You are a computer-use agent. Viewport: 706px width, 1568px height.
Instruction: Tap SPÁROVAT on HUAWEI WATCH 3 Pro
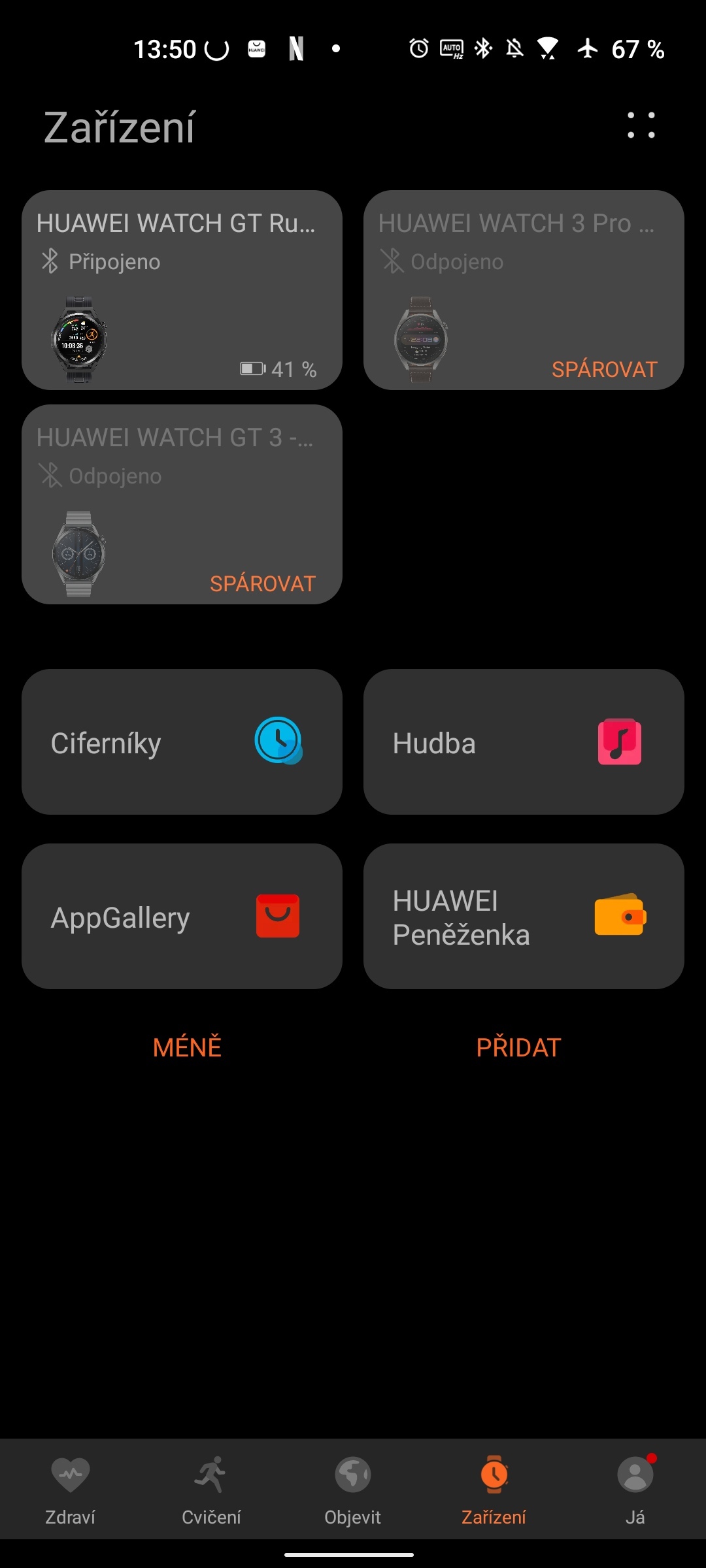coord(603,369)
